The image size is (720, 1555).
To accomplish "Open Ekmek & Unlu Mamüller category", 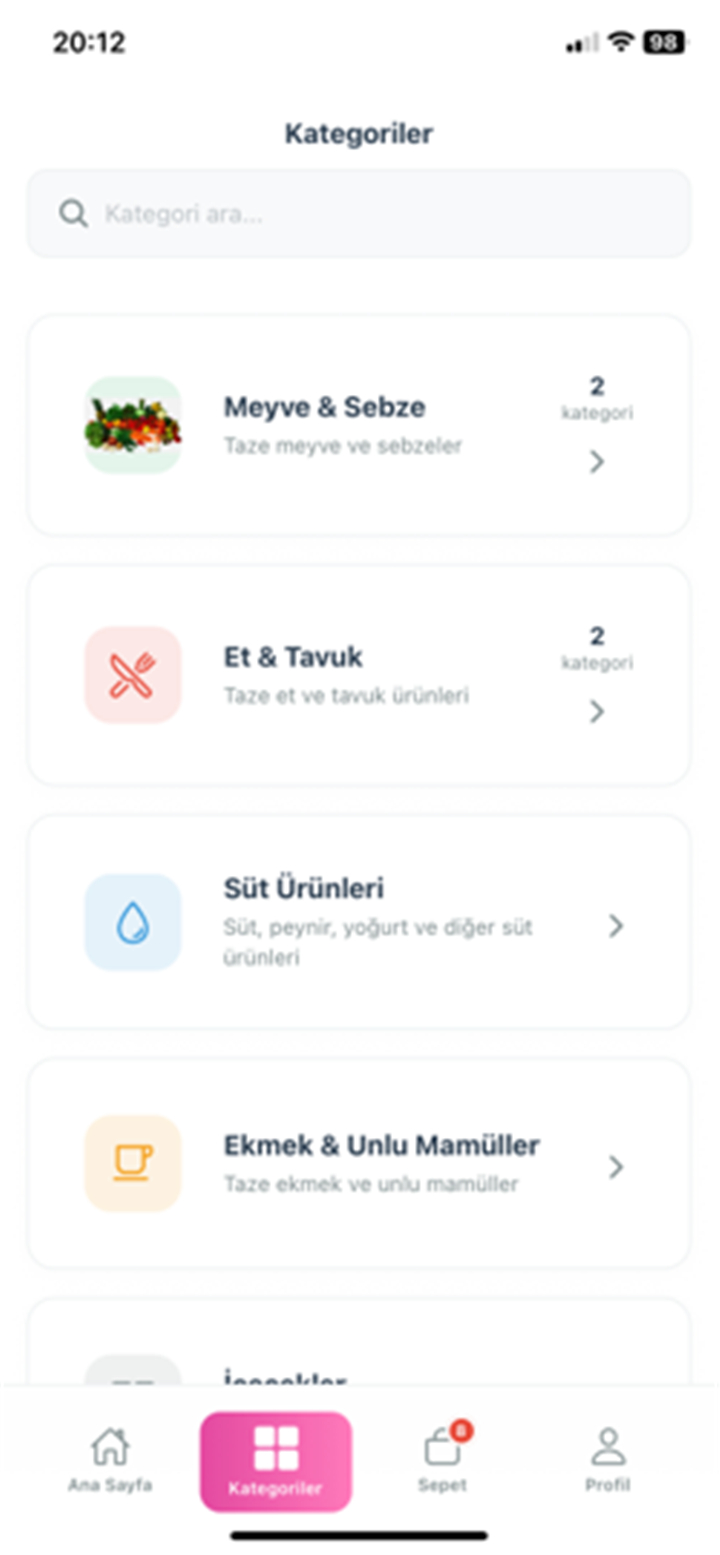I will click(x=358, y=1163).
